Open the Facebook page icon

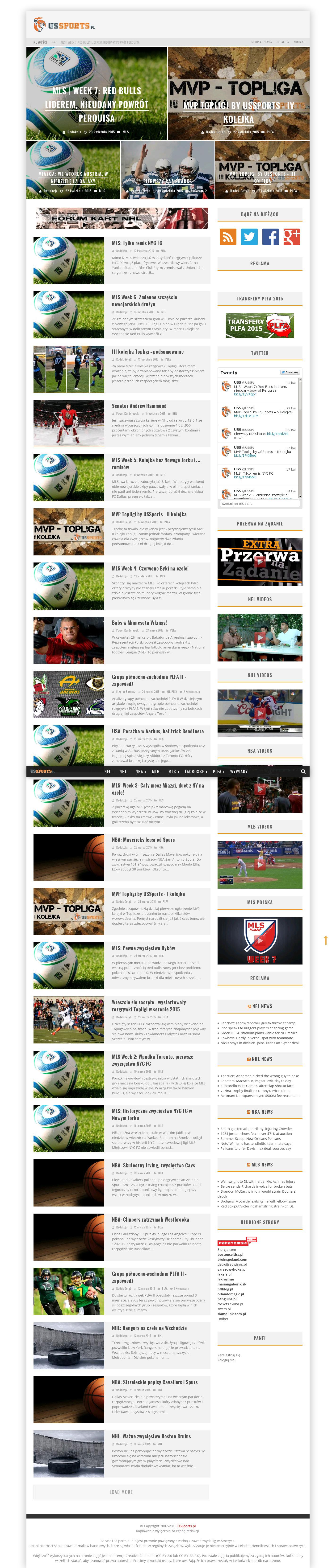click(270, 237)
